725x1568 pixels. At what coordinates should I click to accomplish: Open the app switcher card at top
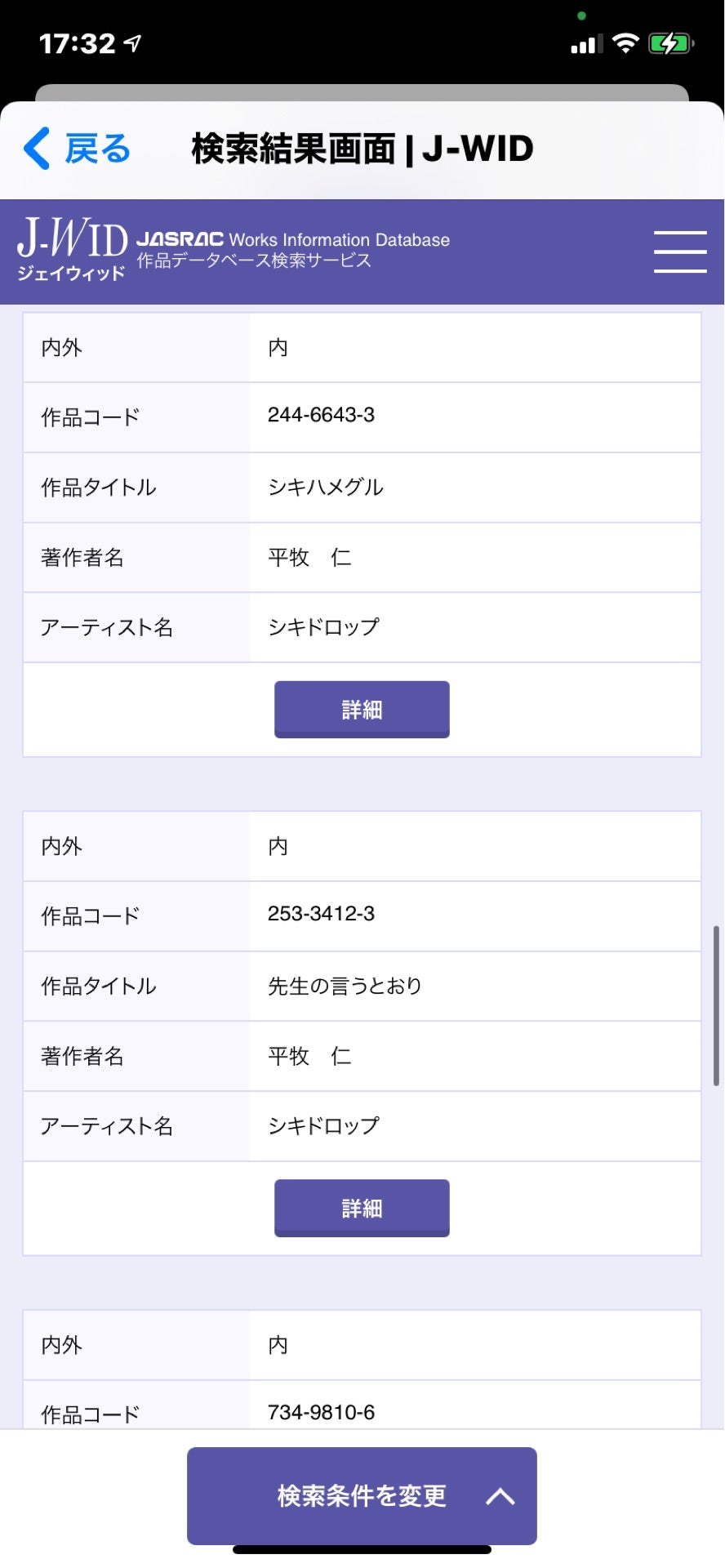pos(362,87)
